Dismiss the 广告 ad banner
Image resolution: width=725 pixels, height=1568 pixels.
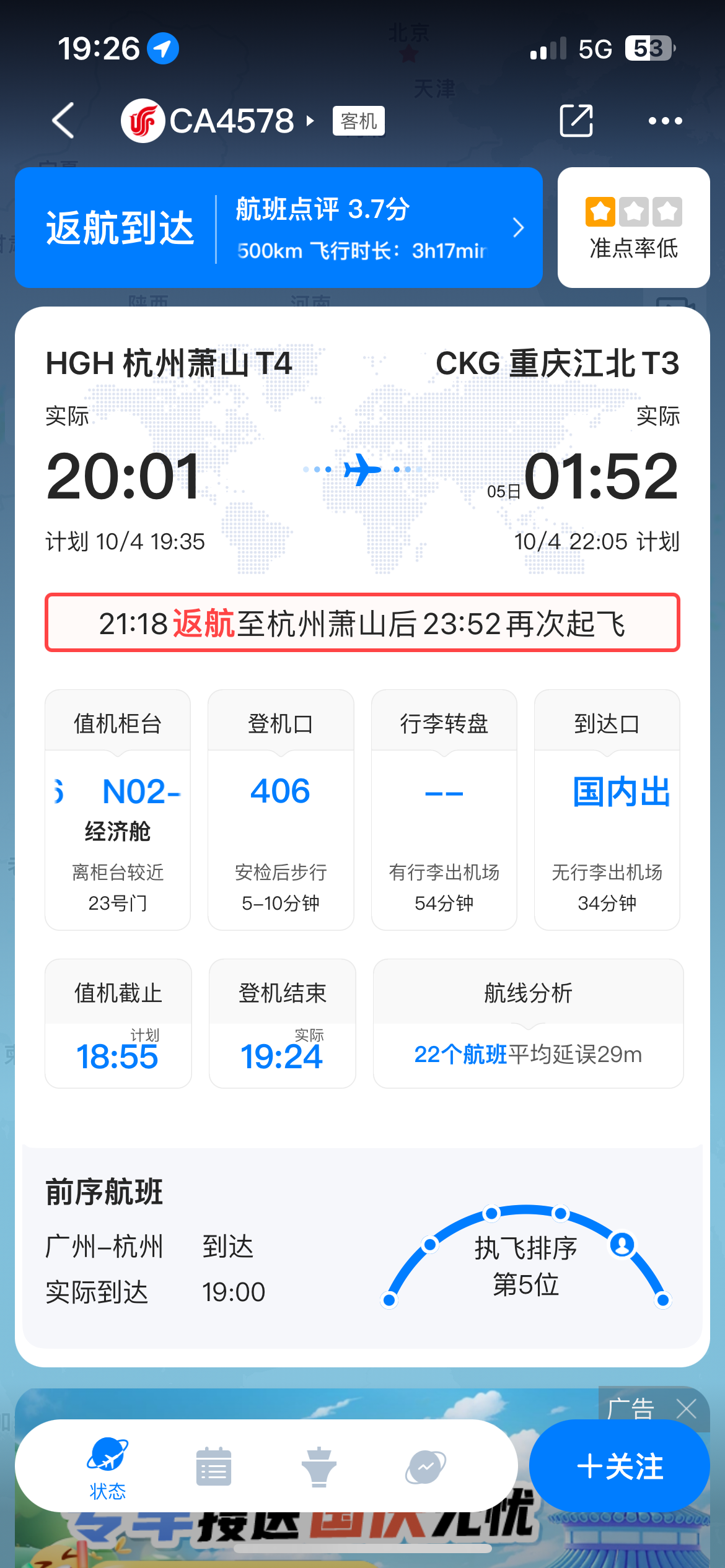[x=686, y=1409]
